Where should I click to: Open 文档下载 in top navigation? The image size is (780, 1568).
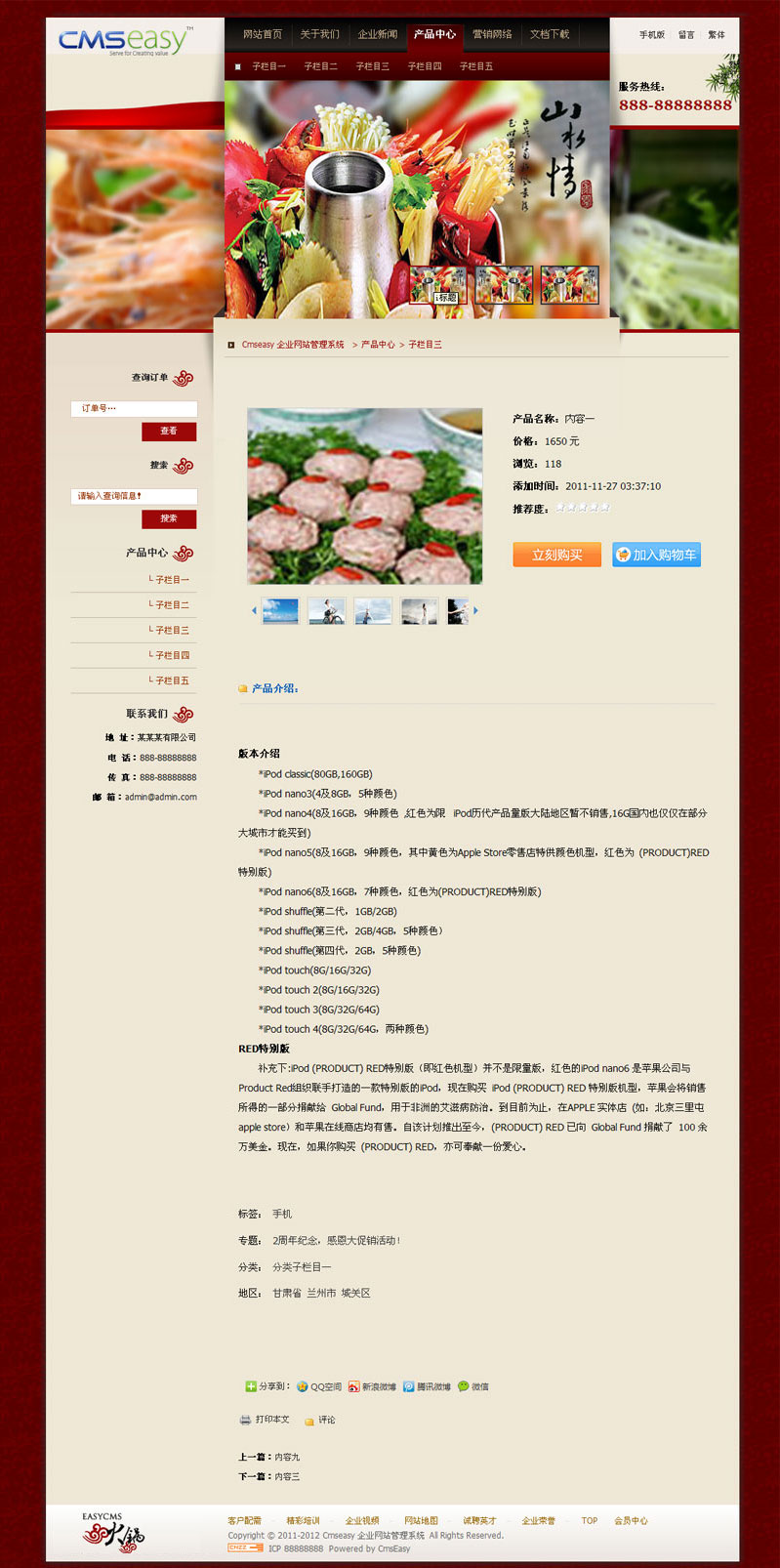click(x=550, y=34)
